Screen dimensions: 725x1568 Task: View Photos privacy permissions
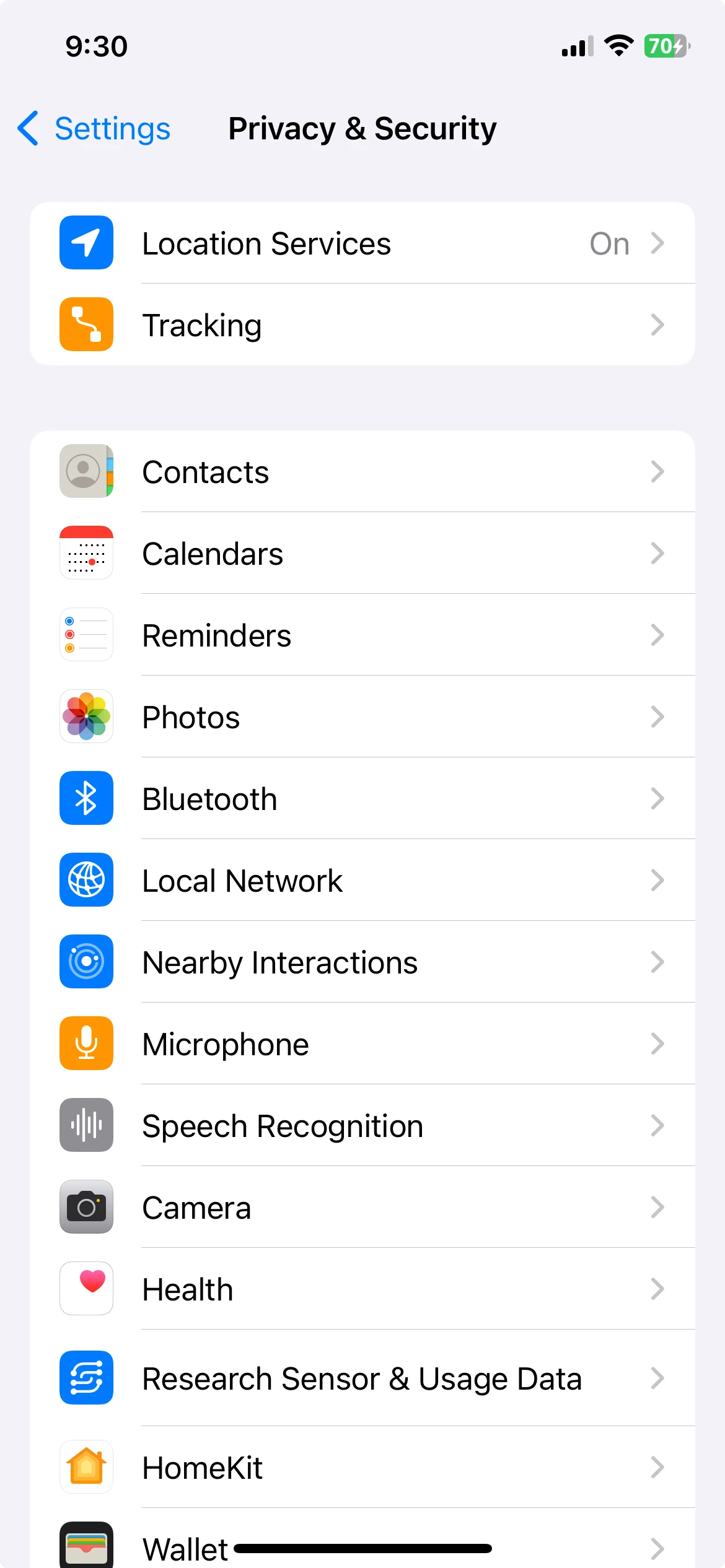pyautogui.click(x=362, y=717)
